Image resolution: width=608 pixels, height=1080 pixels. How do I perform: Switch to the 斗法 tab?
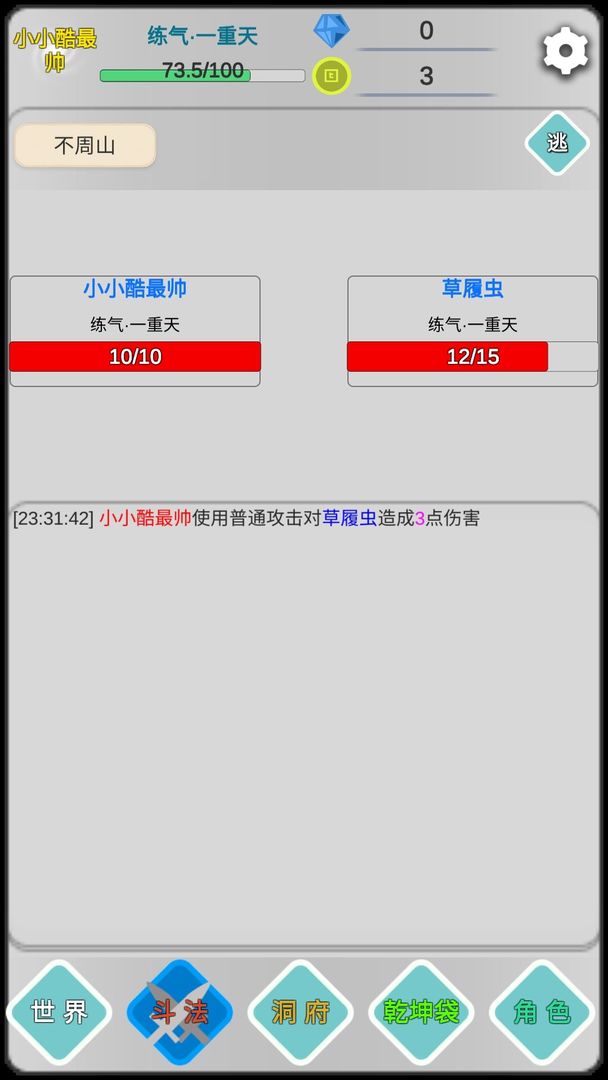180,1012
